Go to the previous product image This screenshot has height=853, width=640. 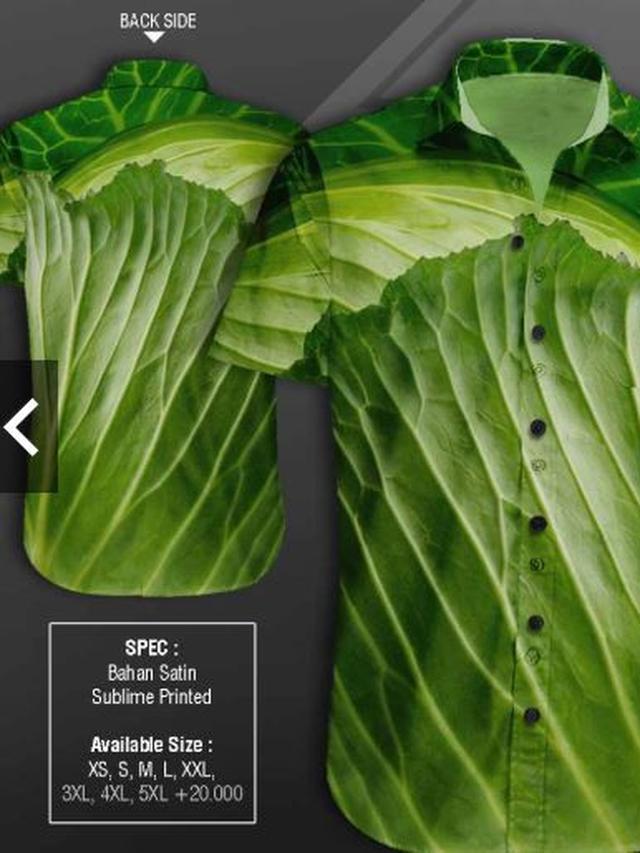(22, 426)
